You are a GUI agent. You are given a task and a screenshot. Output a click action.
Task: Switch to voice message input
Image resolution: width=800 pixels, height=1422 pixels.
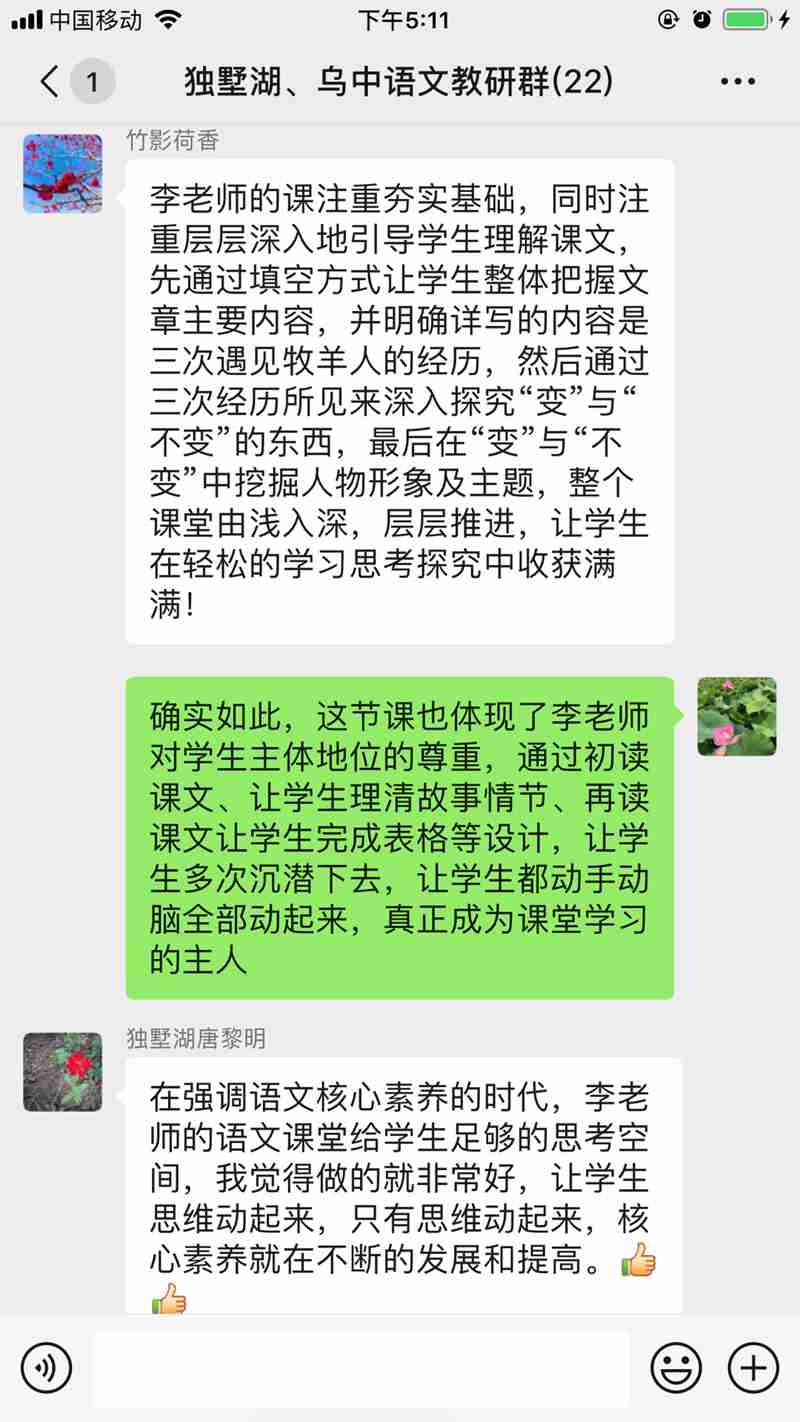46,1367
